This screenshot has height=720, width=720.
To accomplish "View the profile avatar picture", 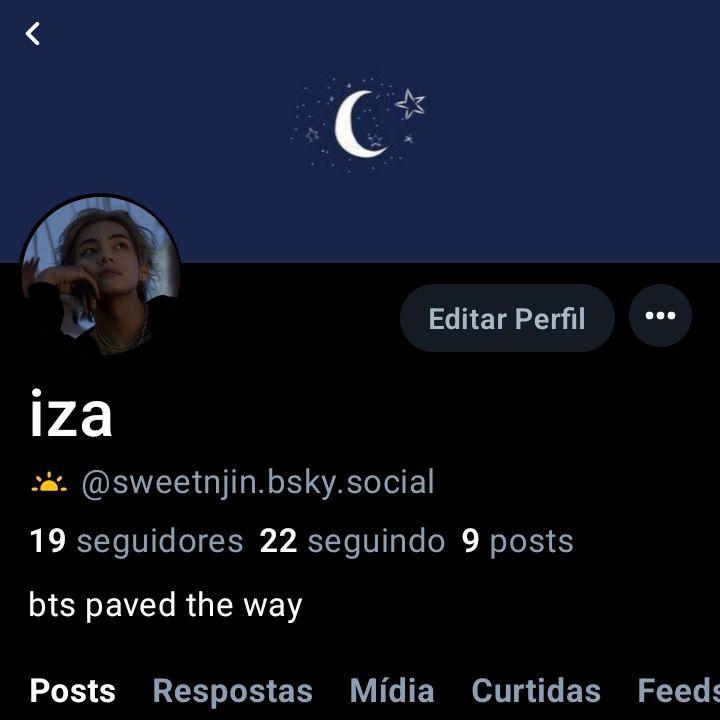I will [x=100, y=275].
